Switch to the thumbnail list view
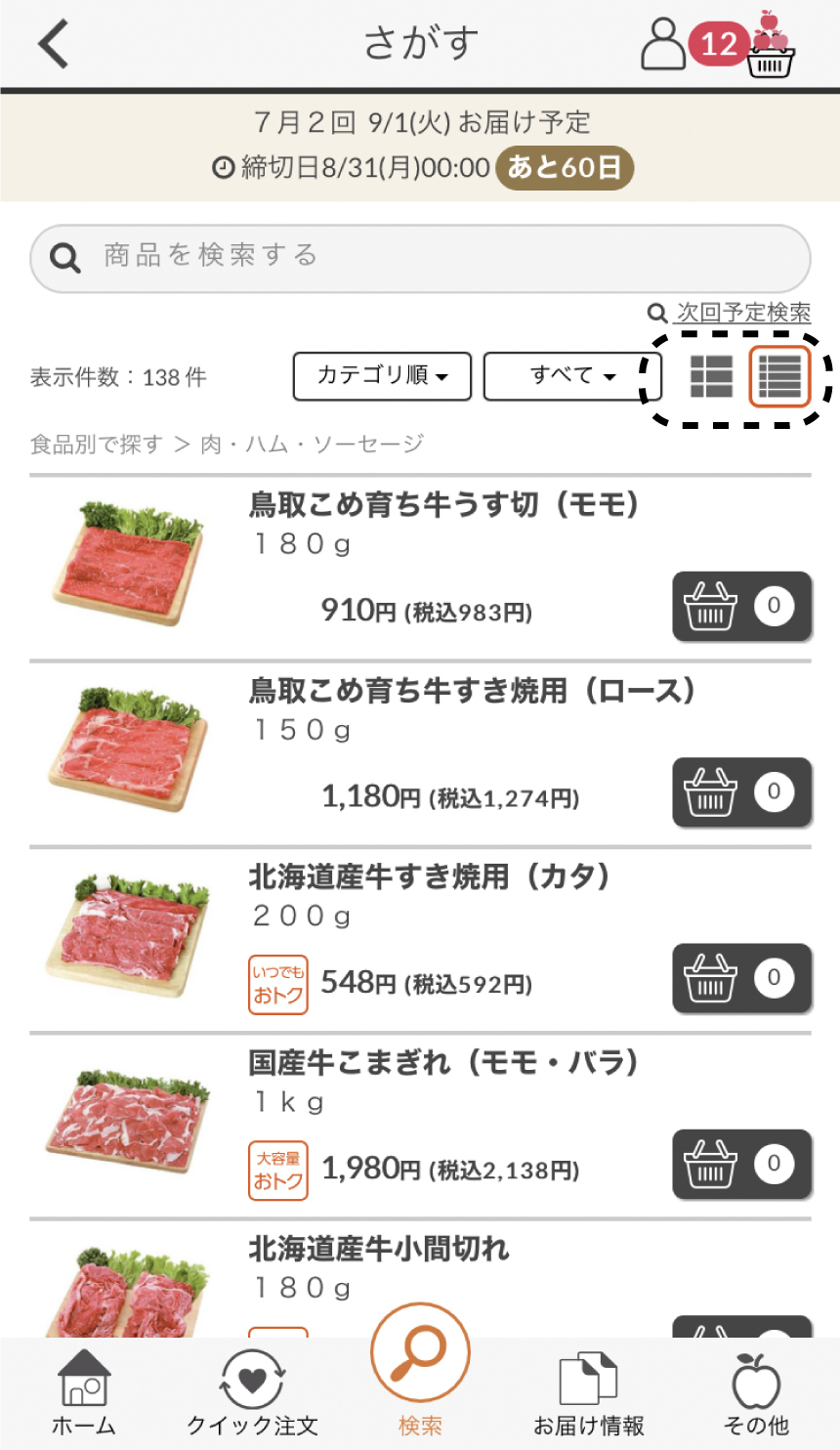Screen dimensions: 840x1450 coord(711,376)
